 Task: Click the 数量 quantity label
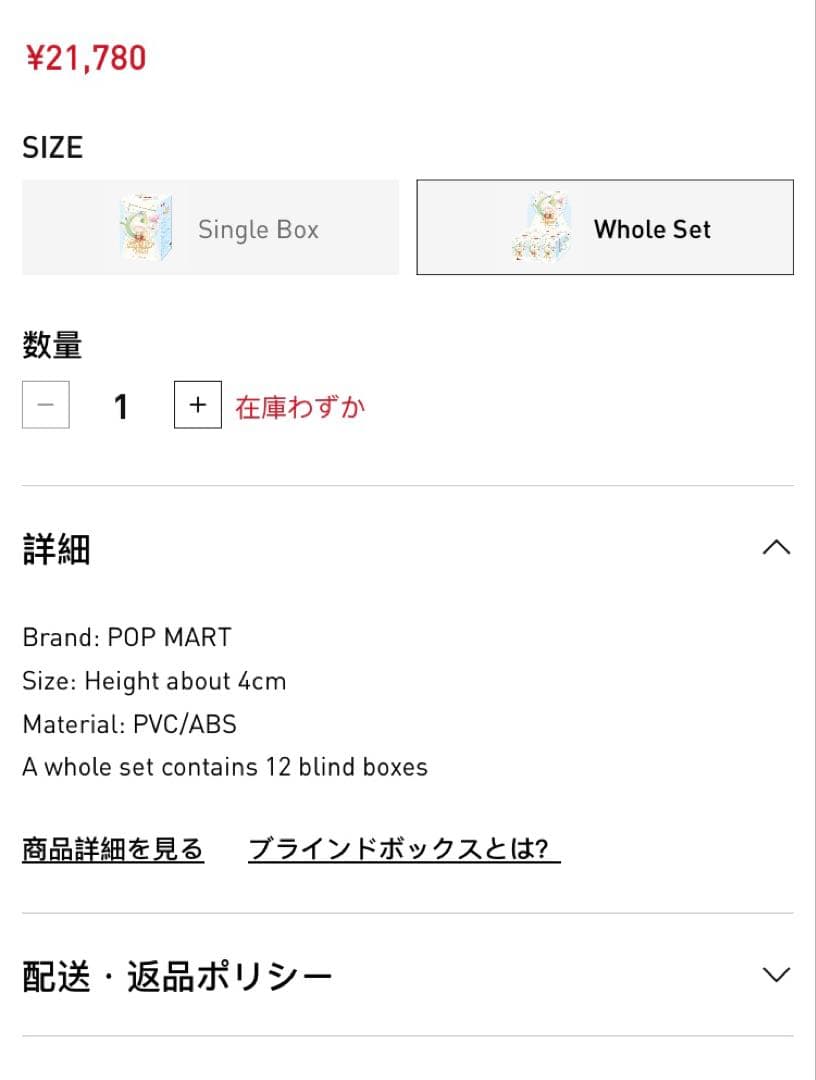point(53,344)
